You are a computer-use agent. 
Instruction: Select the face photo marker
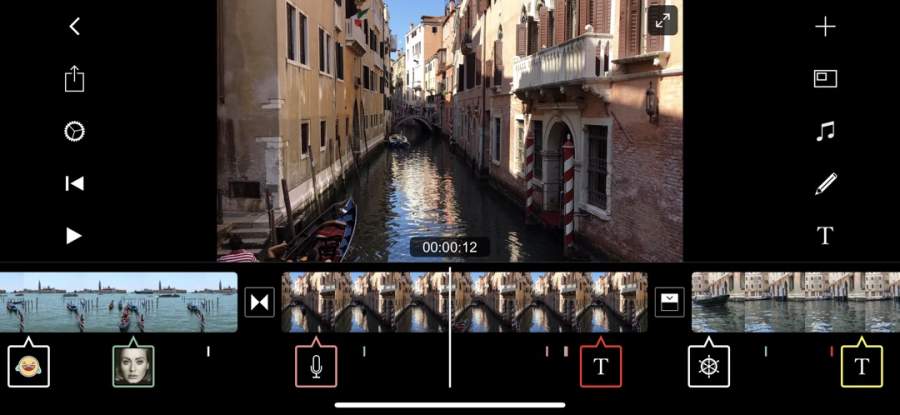[x=133, y=366]
